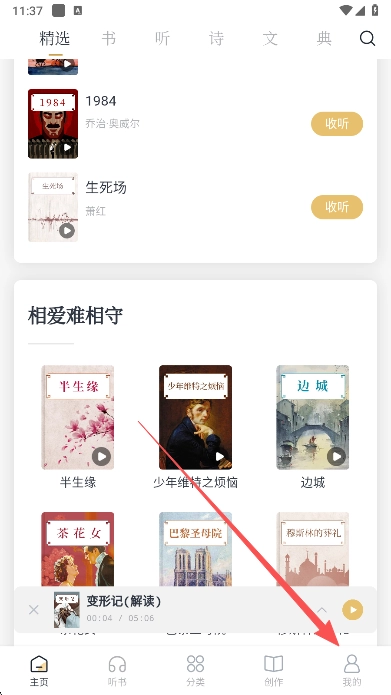This screenshot has height=695, width=391.
Task: Open the 边城 book cover
Action: [x=313, y=417]
